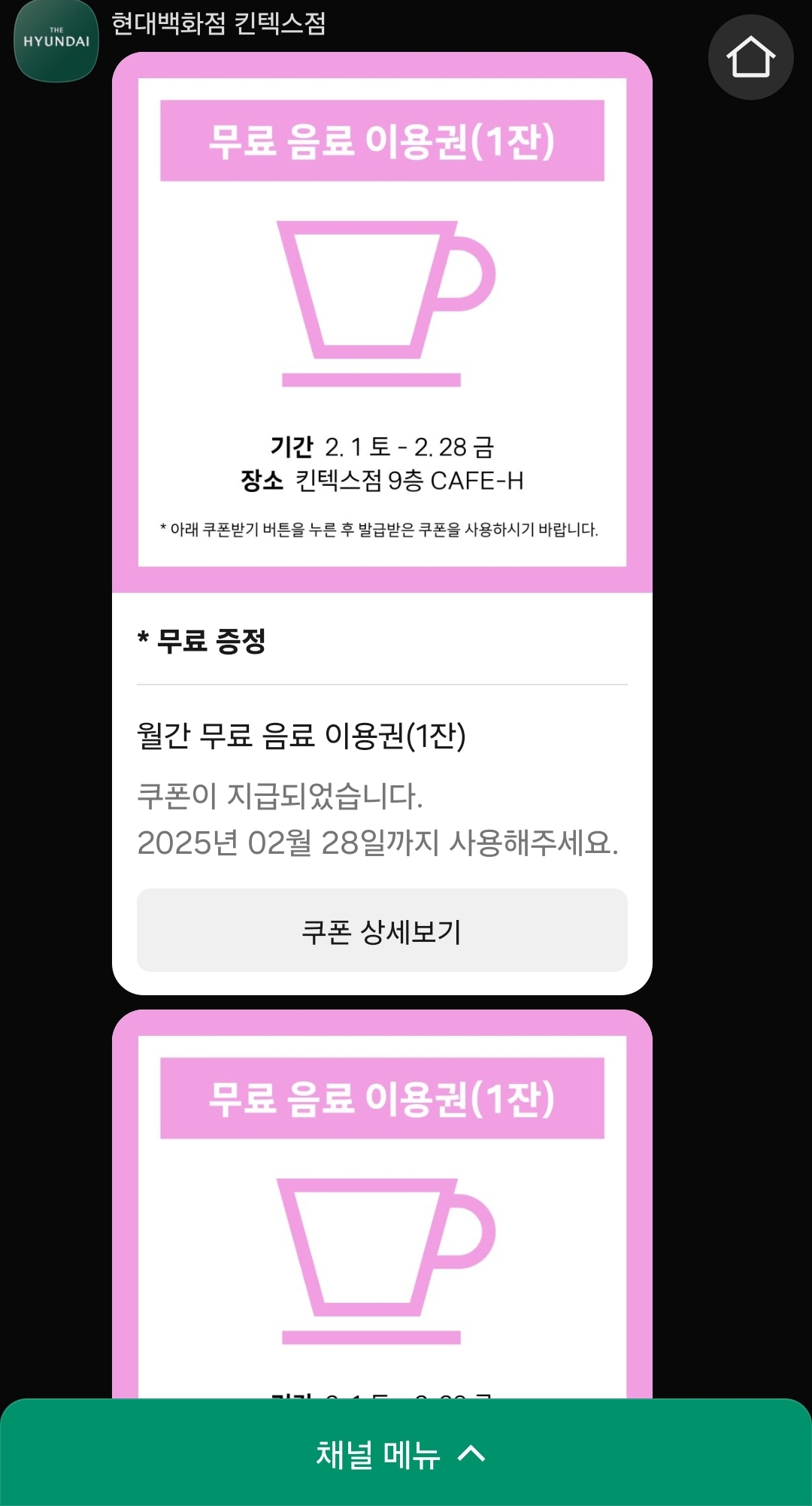Open 쿠폰 상세보기 coupon details
812x1506 pixels.
[382, 931]
